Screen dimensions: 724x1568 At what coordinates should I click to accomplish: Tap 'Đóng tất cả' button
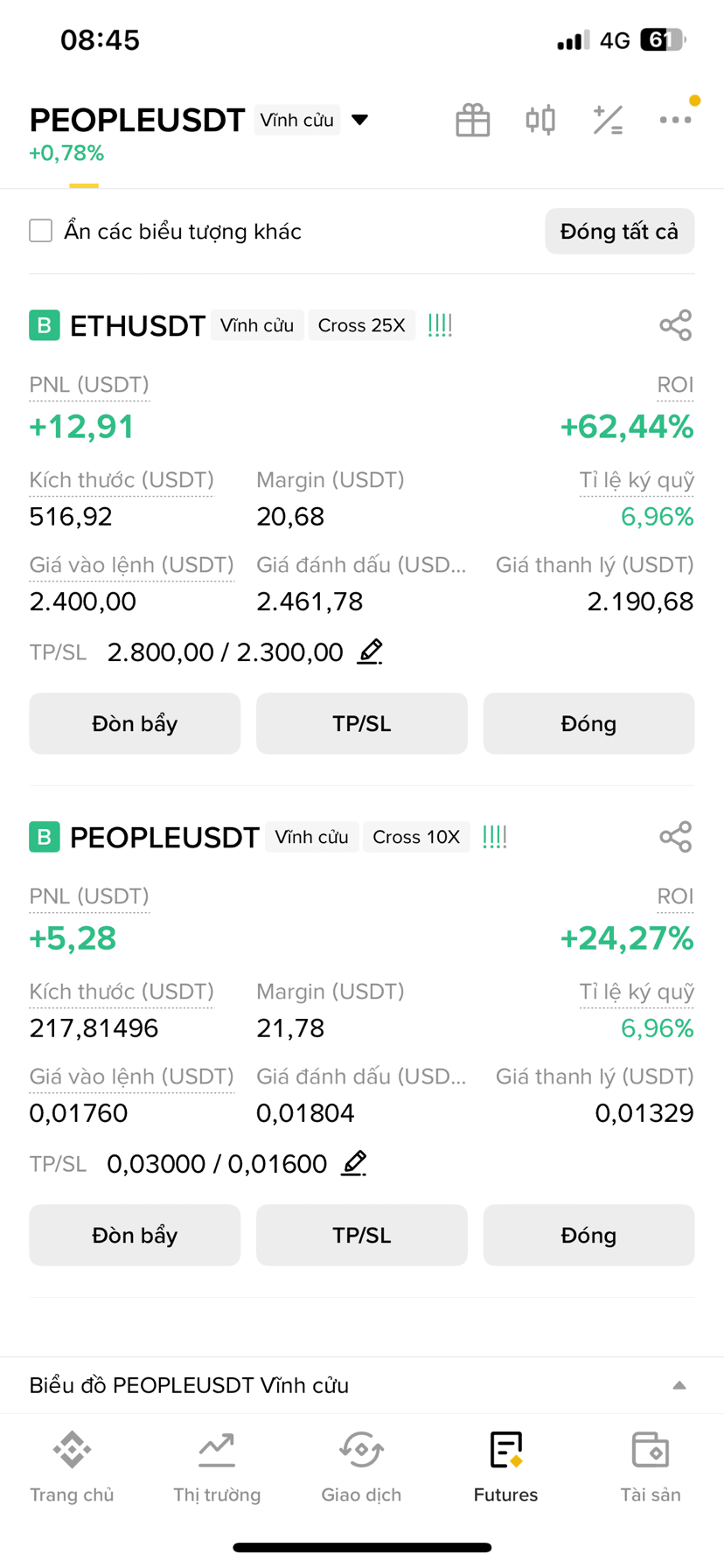(619, 231)
